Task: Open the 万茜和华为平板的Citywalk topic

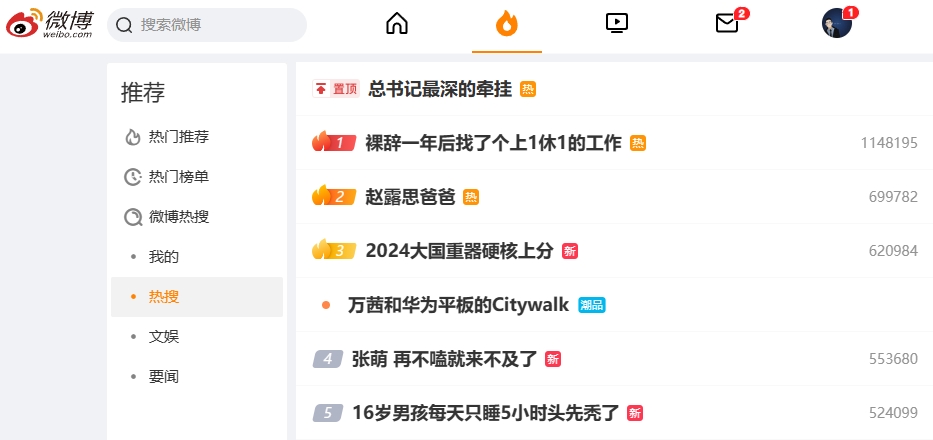Action: pyautogui.click(x=458, y=305)
